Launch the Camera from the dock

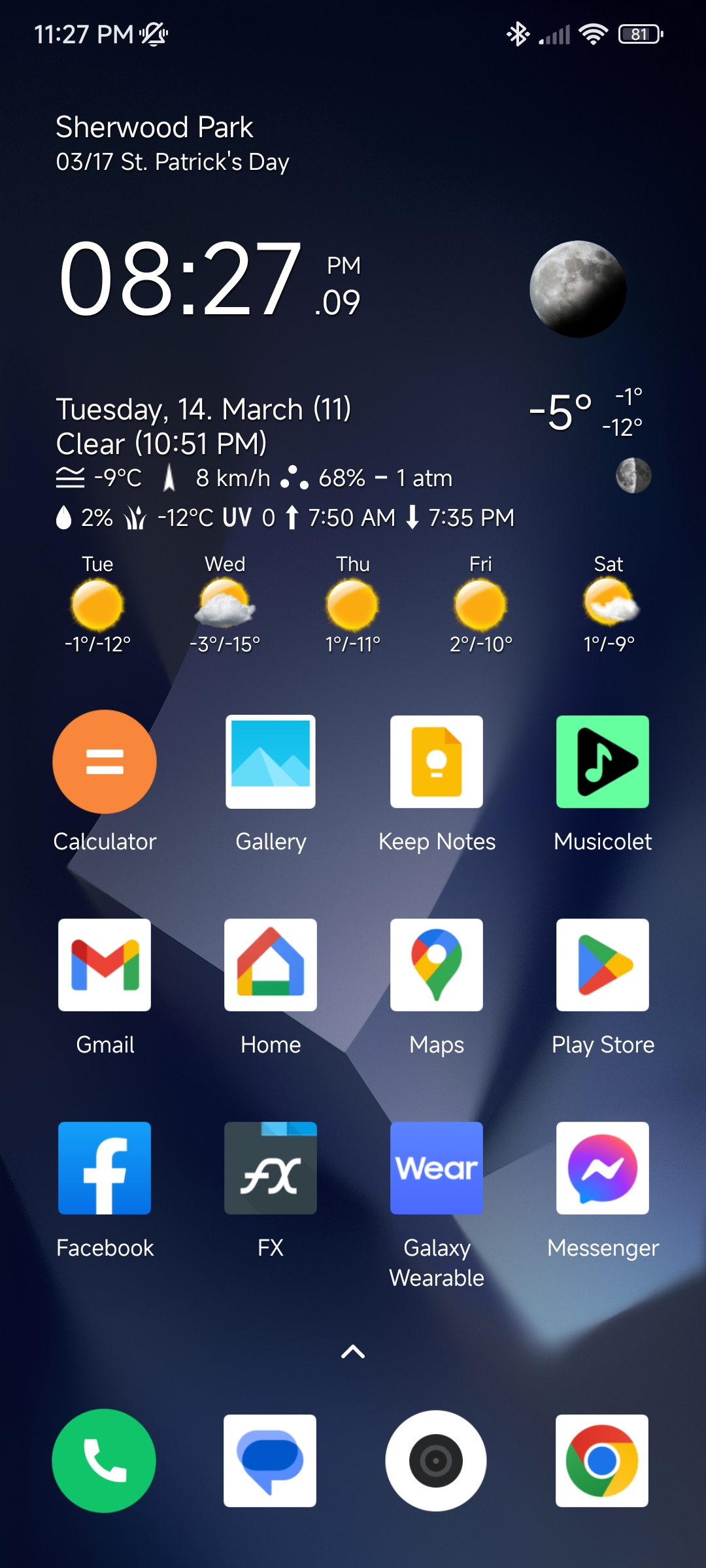click(x=436, y=1461)
